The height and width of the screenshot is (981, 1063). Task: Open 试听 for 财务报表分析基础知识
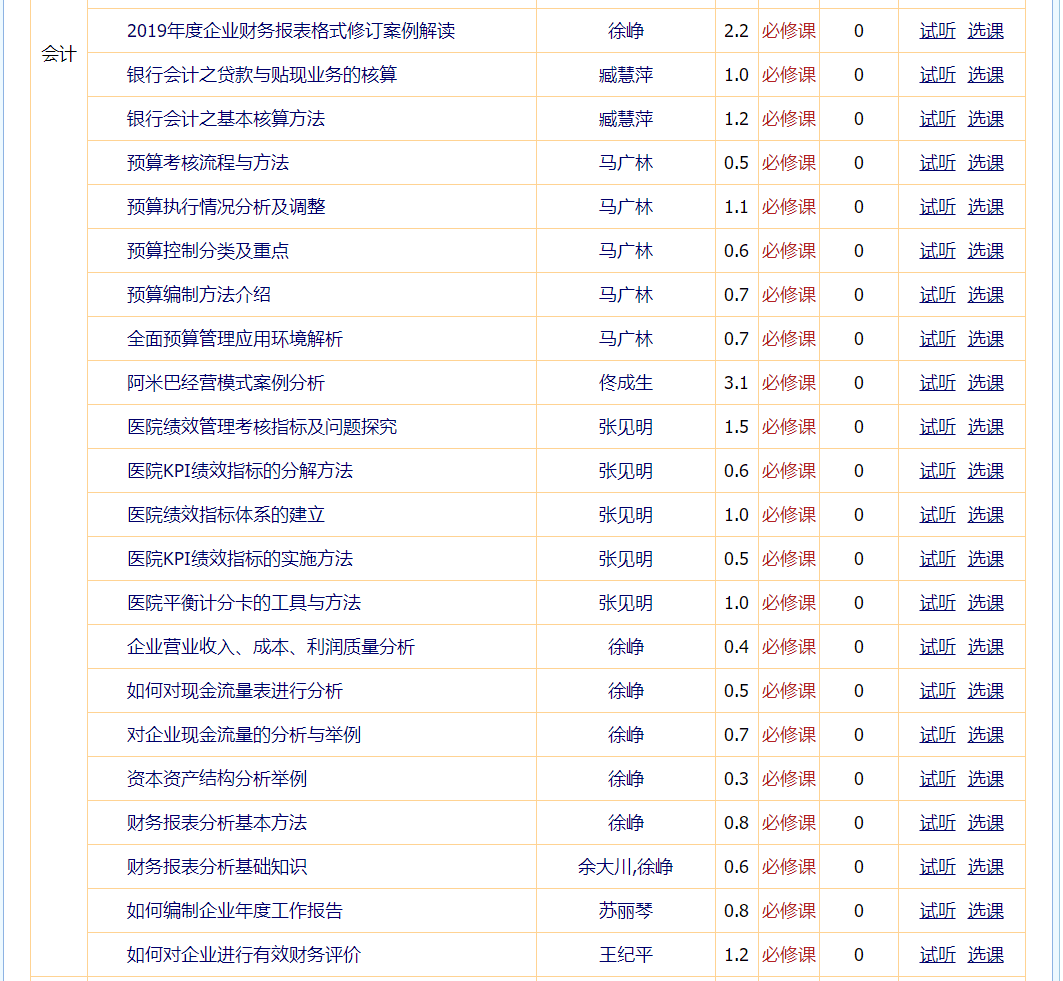click(937, 867)
